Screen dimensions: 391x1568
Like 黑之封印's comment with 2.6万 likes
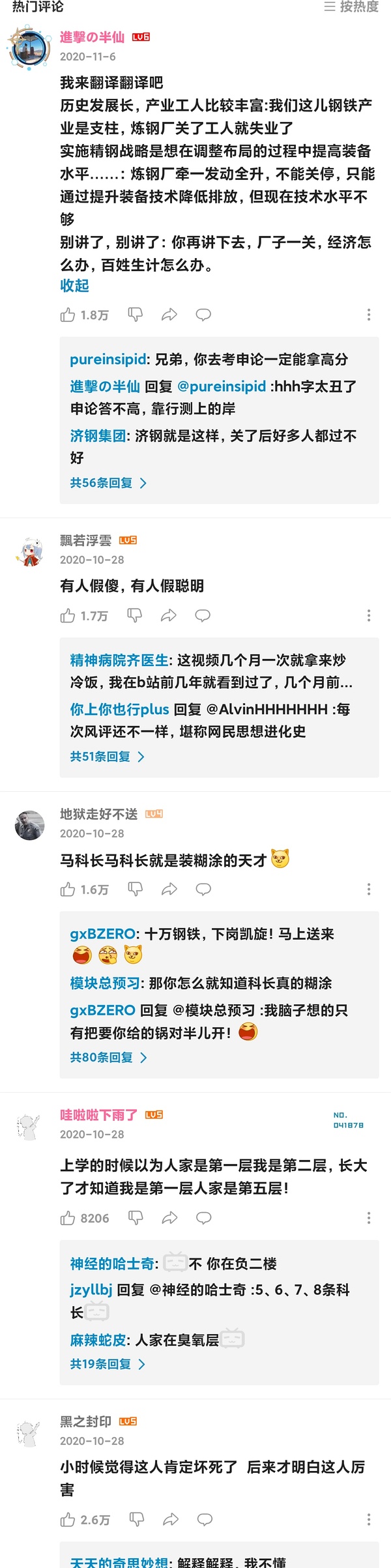pos(68,1520)
